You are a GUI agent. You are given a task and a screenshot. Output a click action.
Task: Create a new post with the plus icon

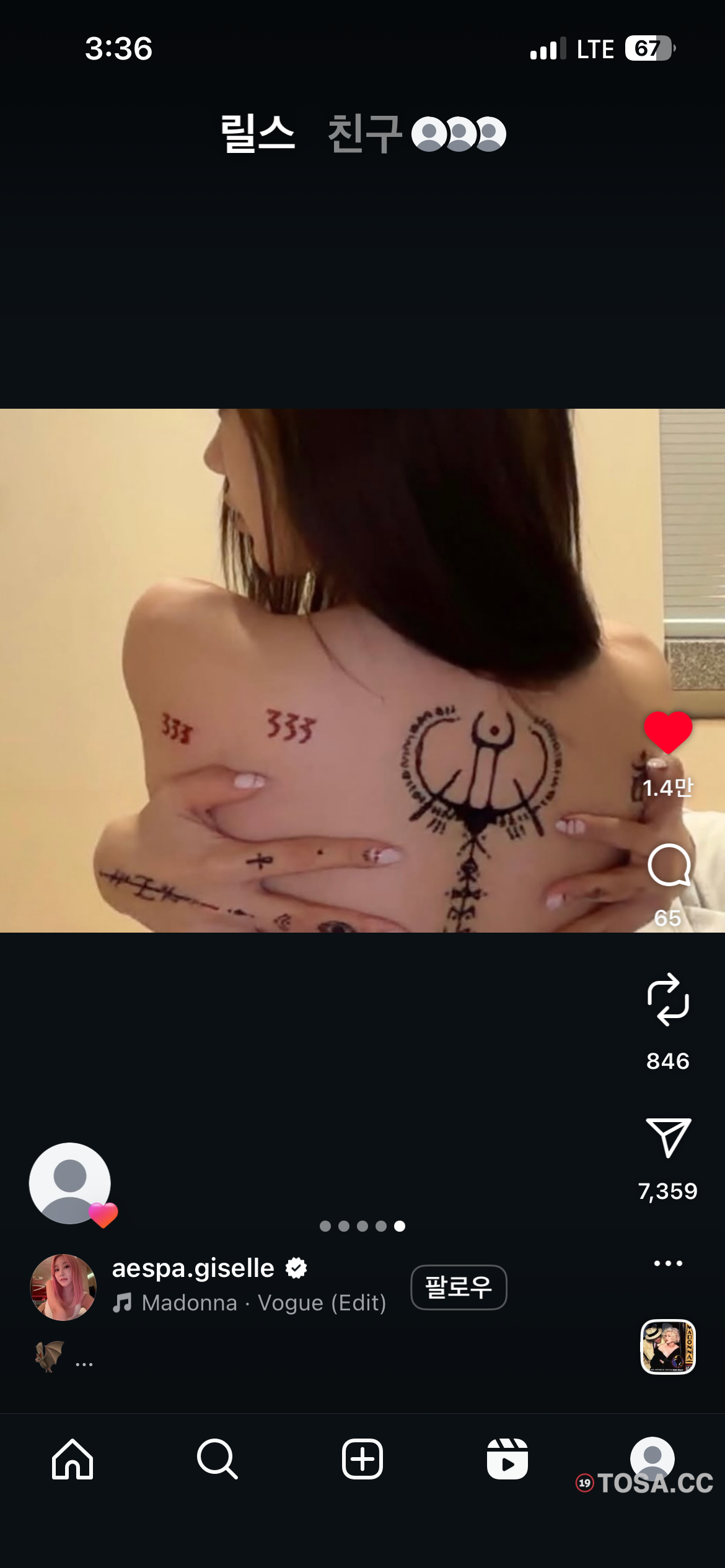pyautogui.click(x=362, y=1459)
